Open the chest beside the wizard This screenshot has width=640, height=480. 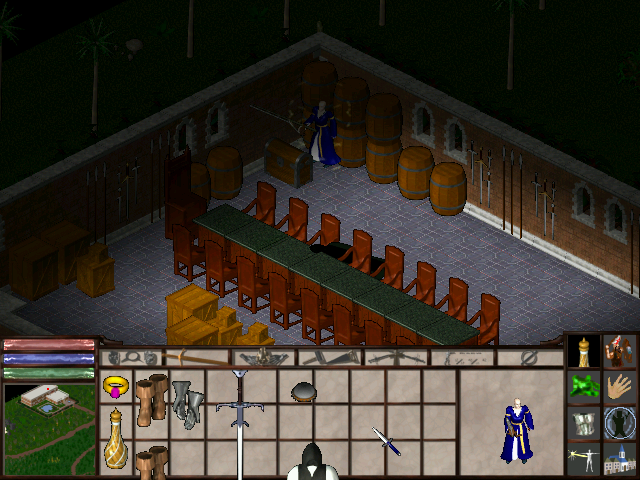(x=288, y=162)
